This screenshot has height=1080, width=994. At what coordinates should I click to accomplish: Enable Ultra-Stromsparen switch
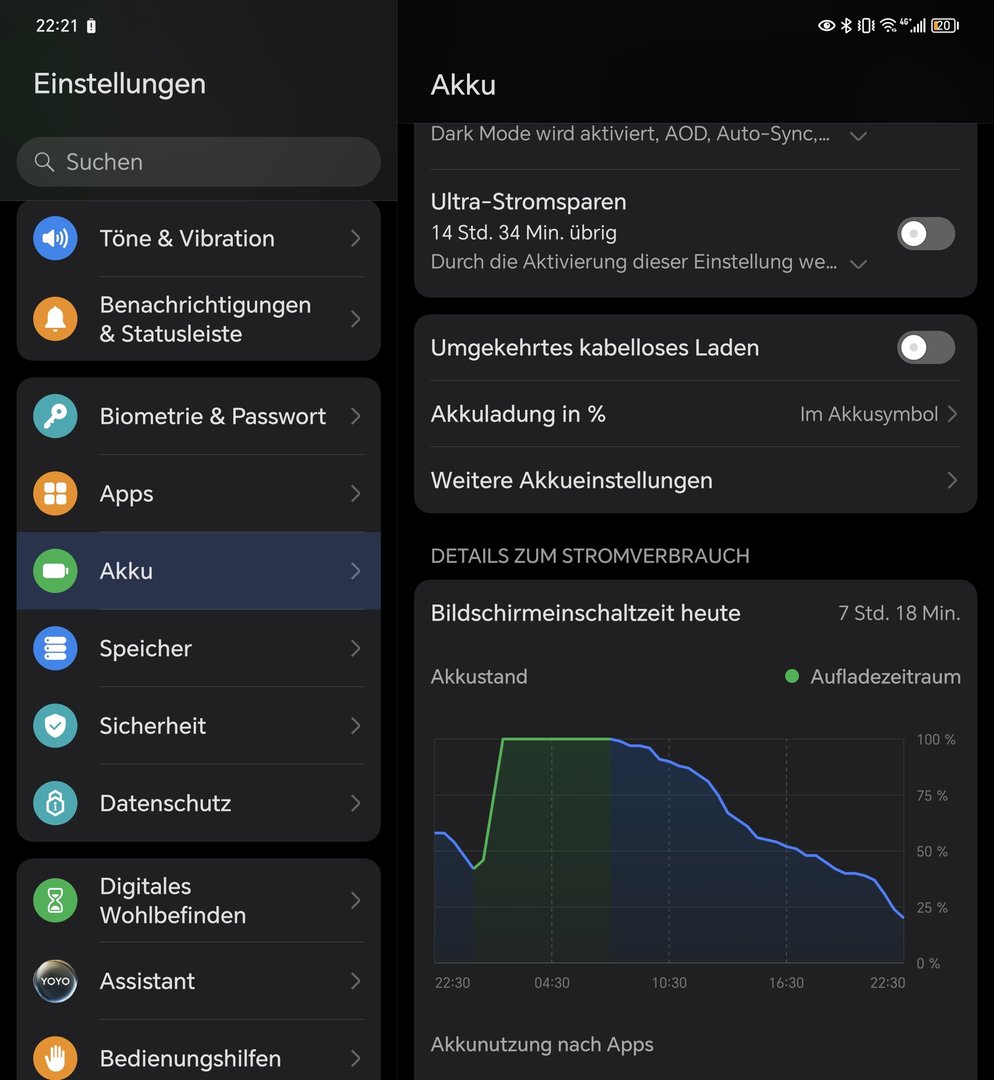(x=925, y=234)
